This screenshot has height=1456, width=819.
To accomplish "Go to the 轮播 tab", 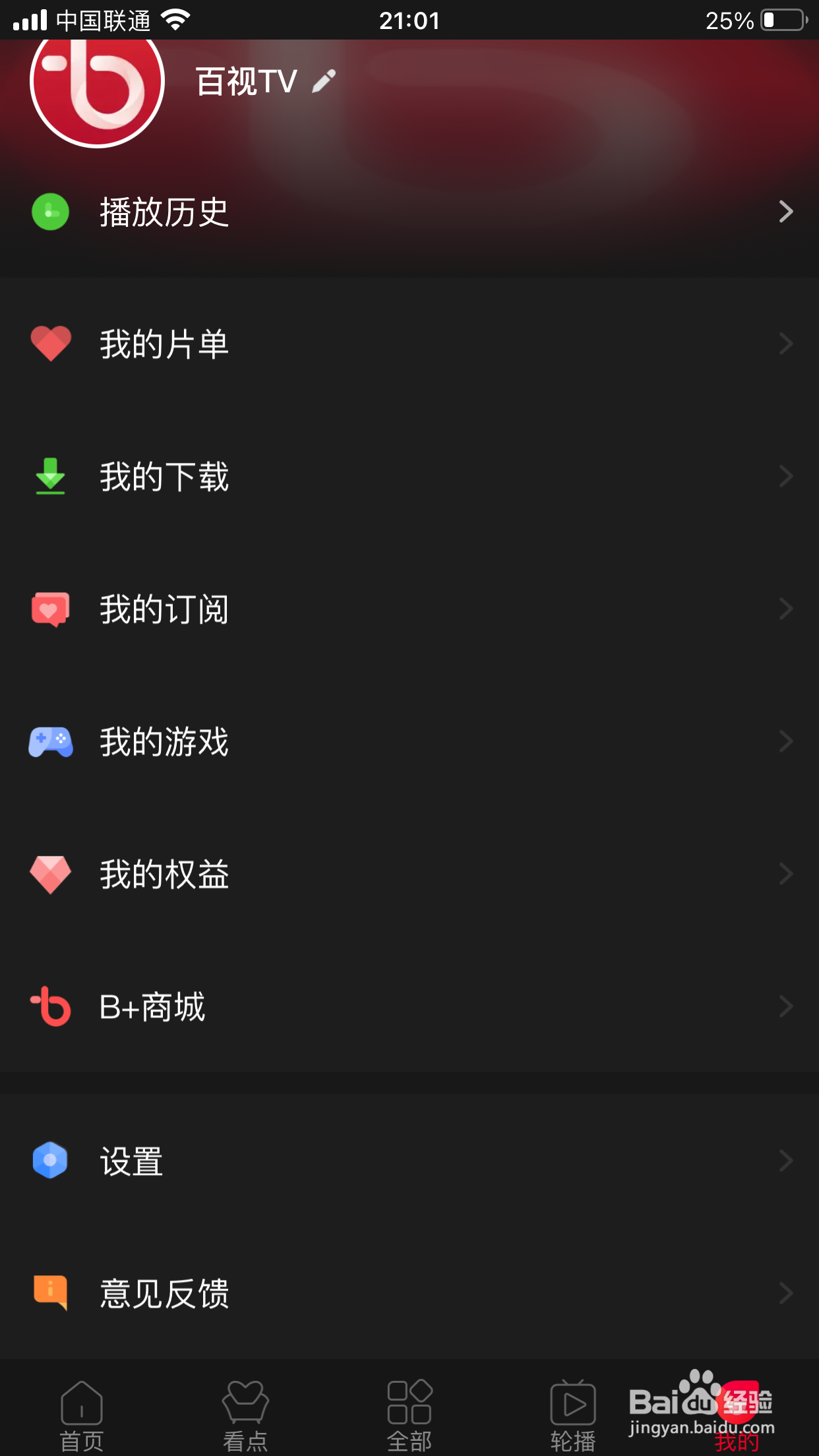I will click(572, 1415).
